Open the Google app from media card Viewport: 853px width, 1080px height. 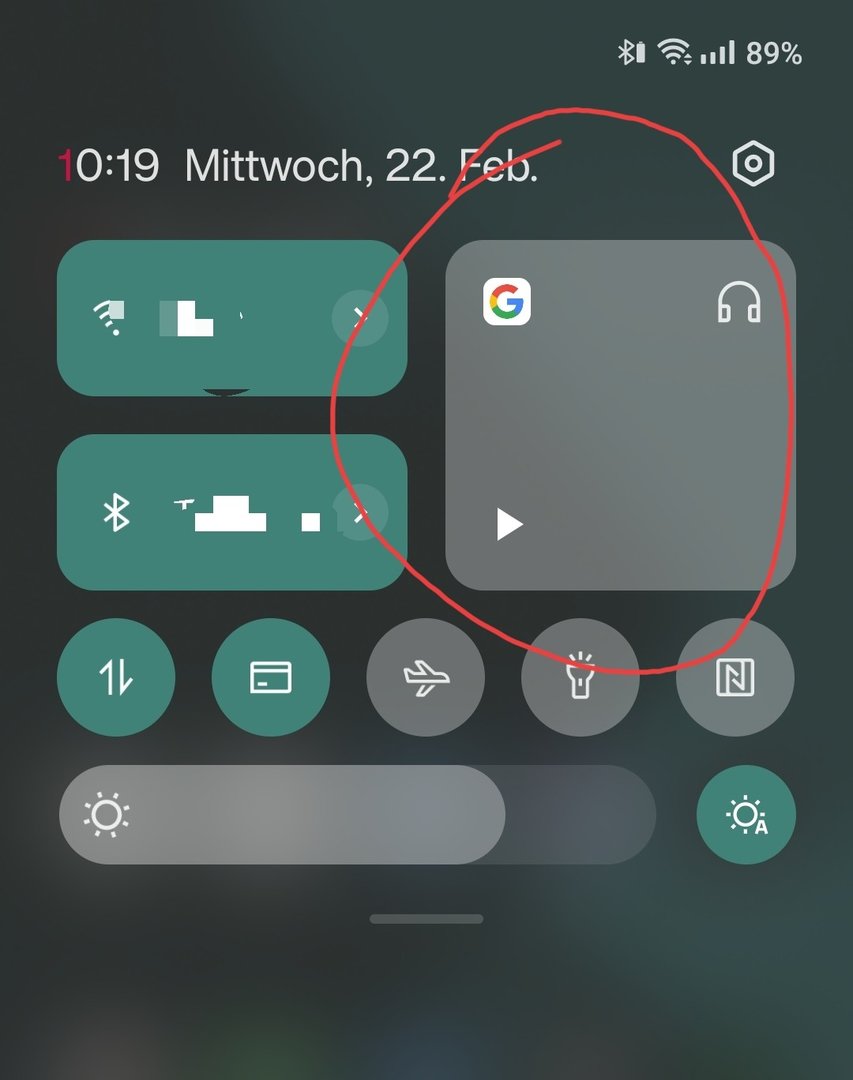pos(507,301)
